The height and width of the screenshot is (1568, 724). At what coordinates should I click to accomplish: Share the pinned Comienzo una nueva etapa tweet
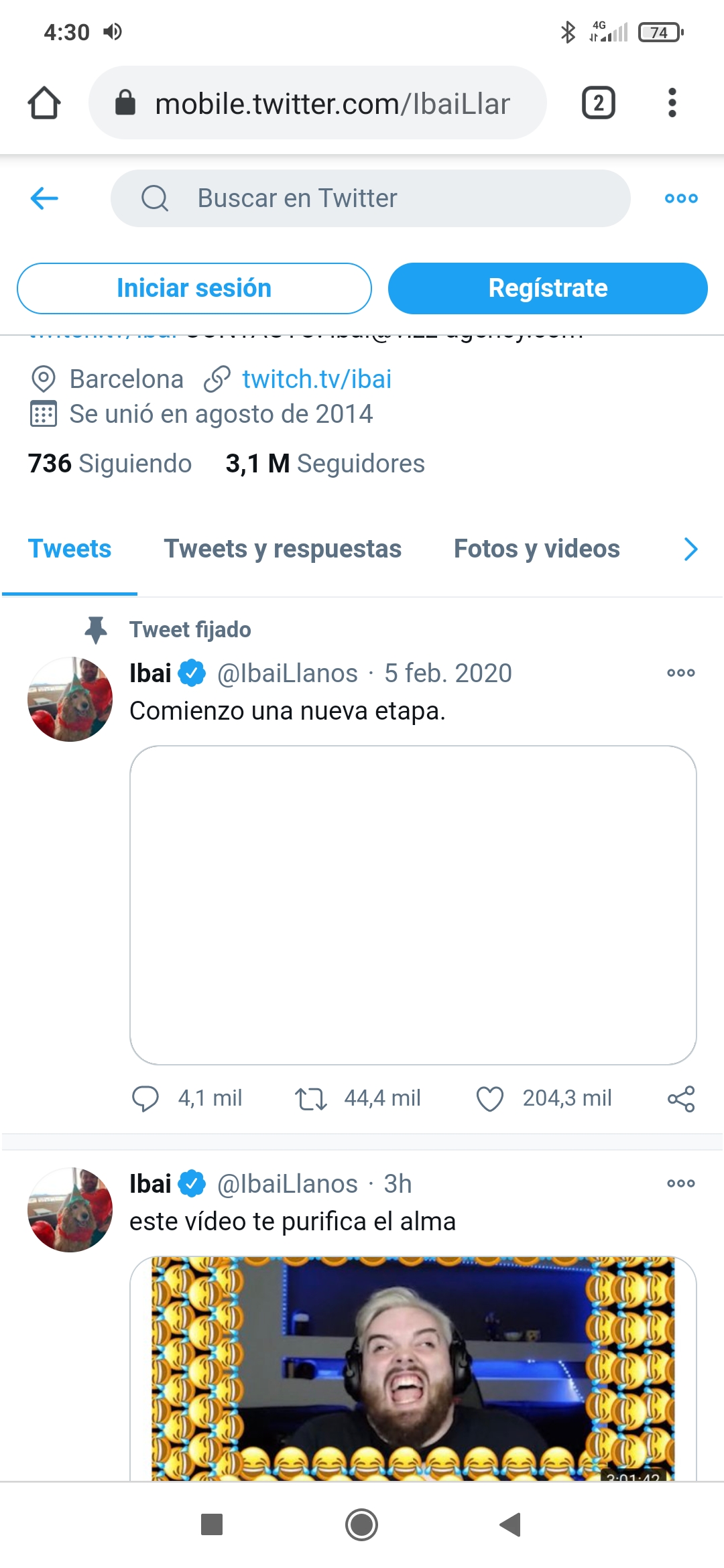tap(681, 1099)
